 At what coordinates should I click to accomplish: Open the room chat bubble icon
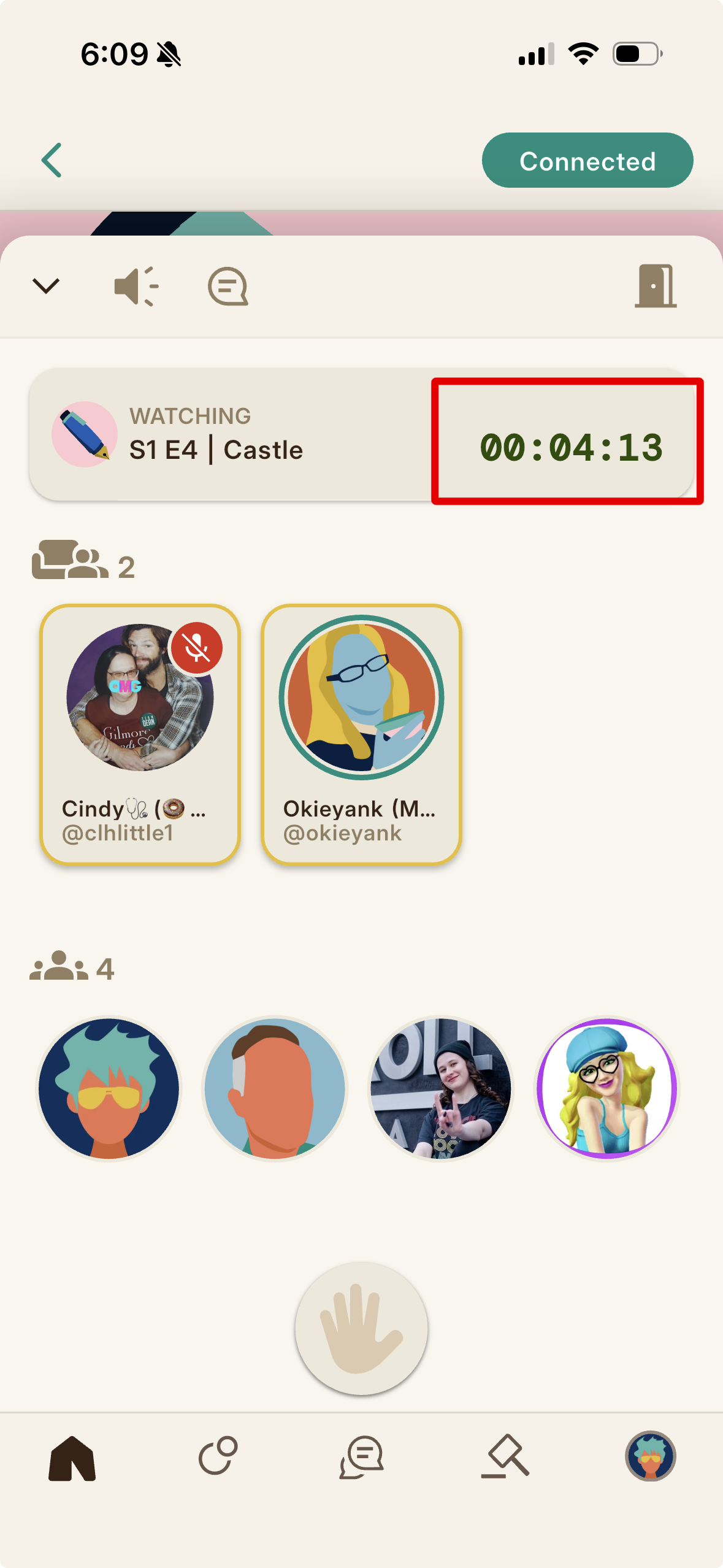[x=228, y=286]
